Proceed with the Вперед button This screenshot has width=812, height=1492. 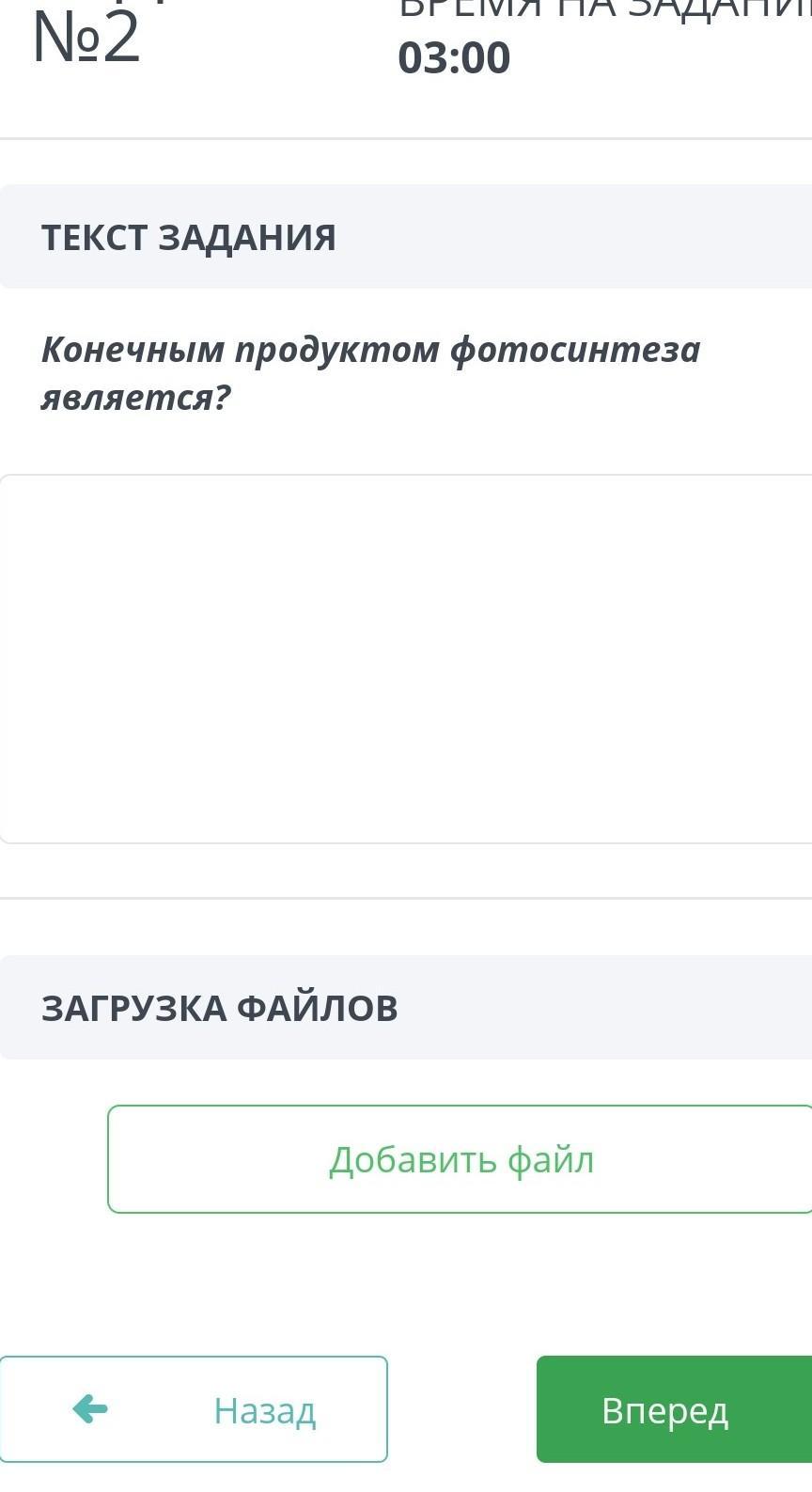674,1409
